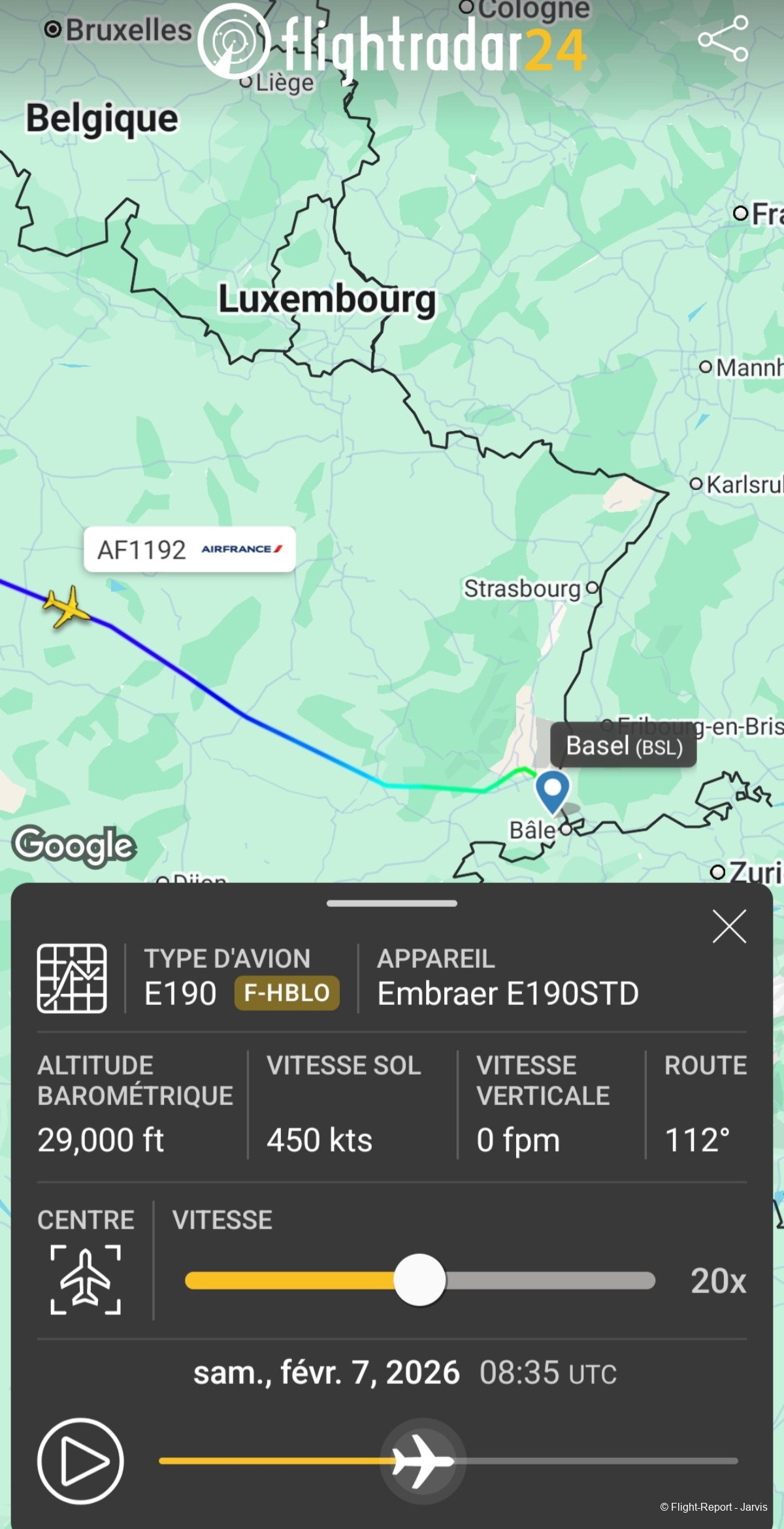
Task: Tap the playback speed slider
Action: 419,1280
